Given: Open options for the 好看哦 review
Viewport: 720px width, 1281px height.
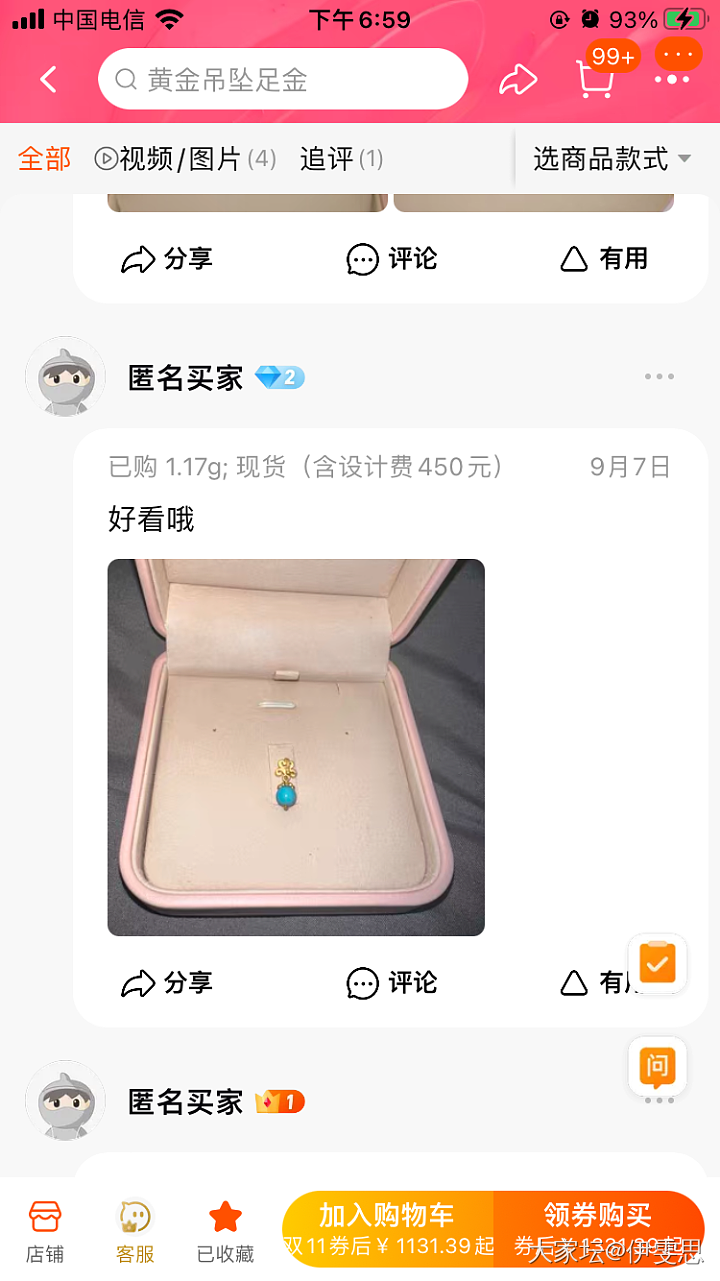Looking at the screenshot, I should point(659,377).
